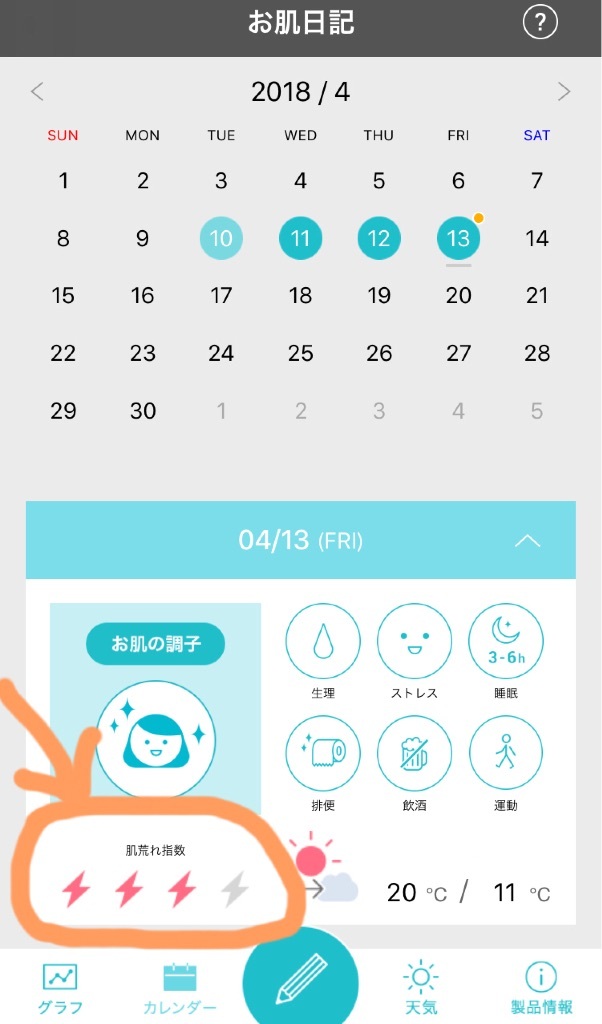Switch to the 天気 tab
This screenshot has width=602, height=1024.
coord(420,988)
